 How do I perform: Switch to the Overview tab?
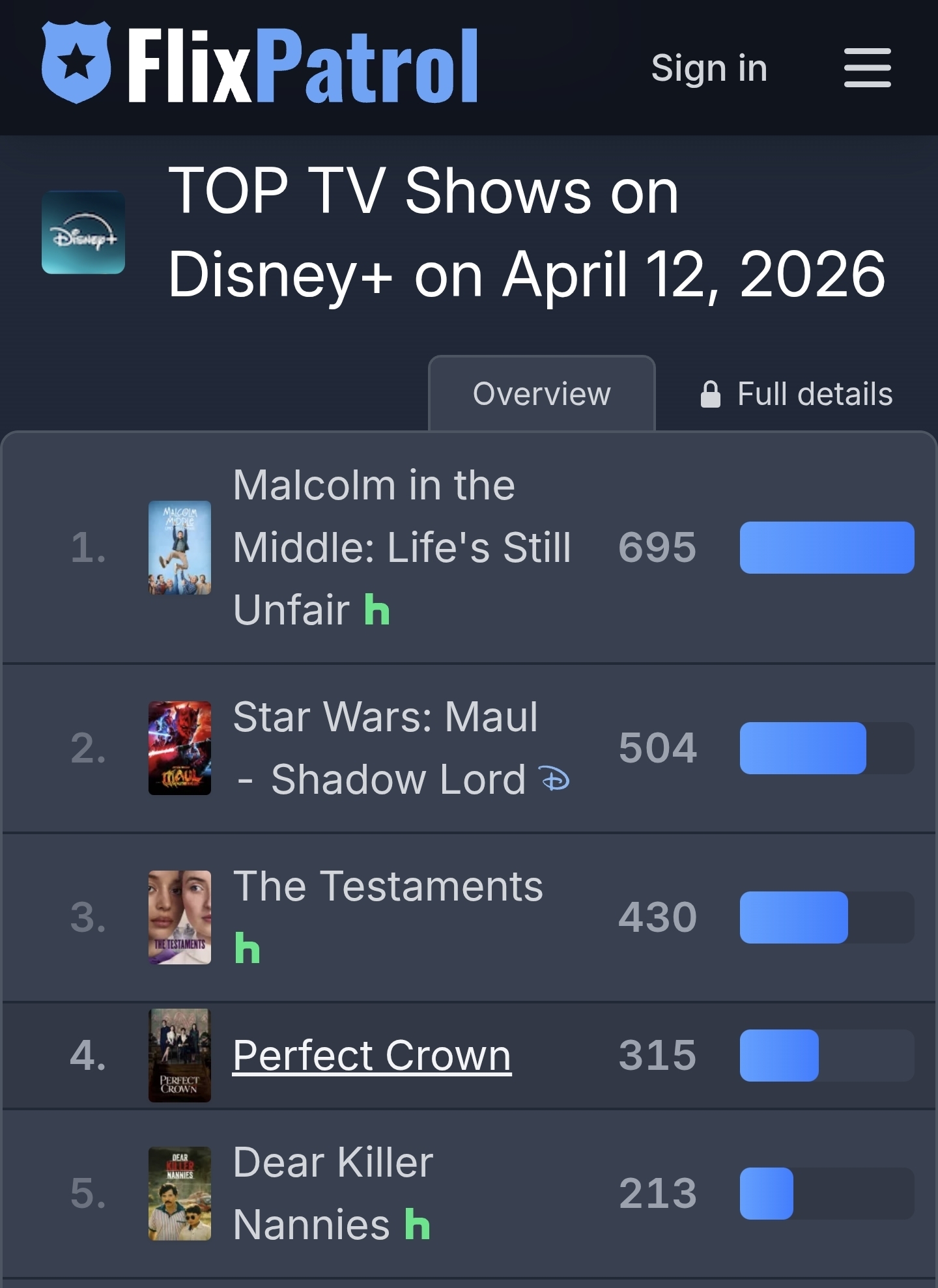(541, 394)
